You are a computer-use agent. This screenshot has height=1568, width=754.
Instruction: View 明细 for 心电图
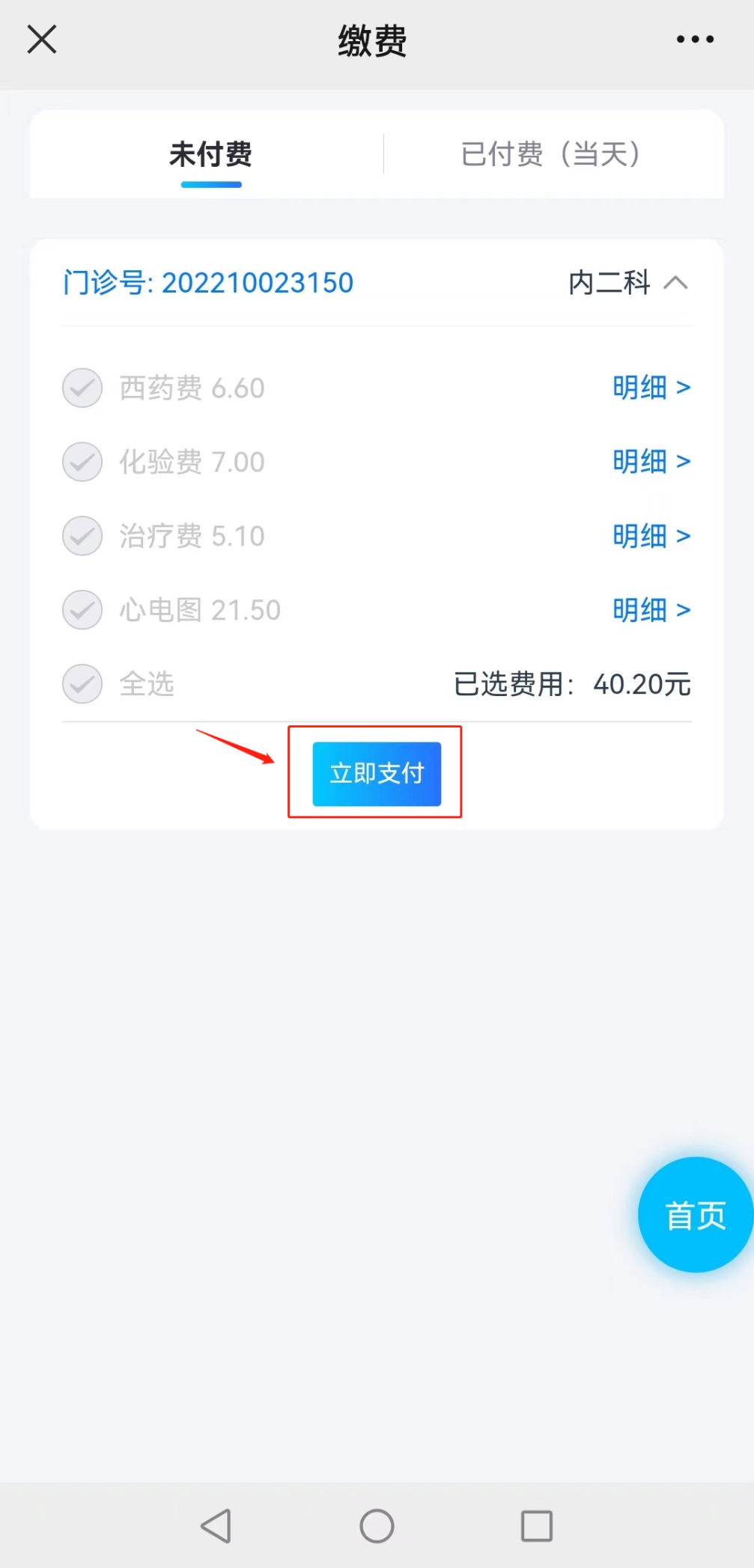(651, 610)
